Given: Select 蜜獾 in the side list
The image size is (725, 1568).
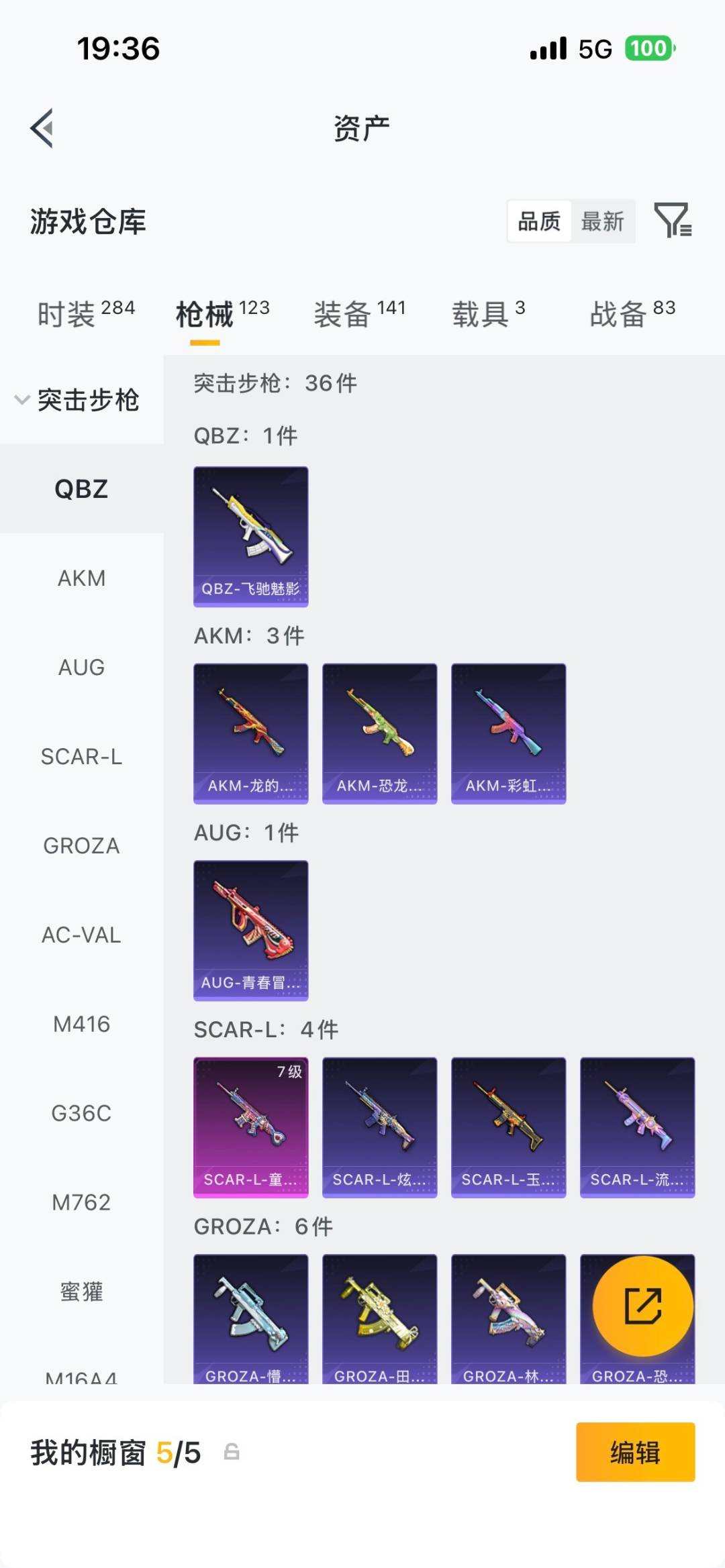Looking at the screenshot, I should 81,1291.
